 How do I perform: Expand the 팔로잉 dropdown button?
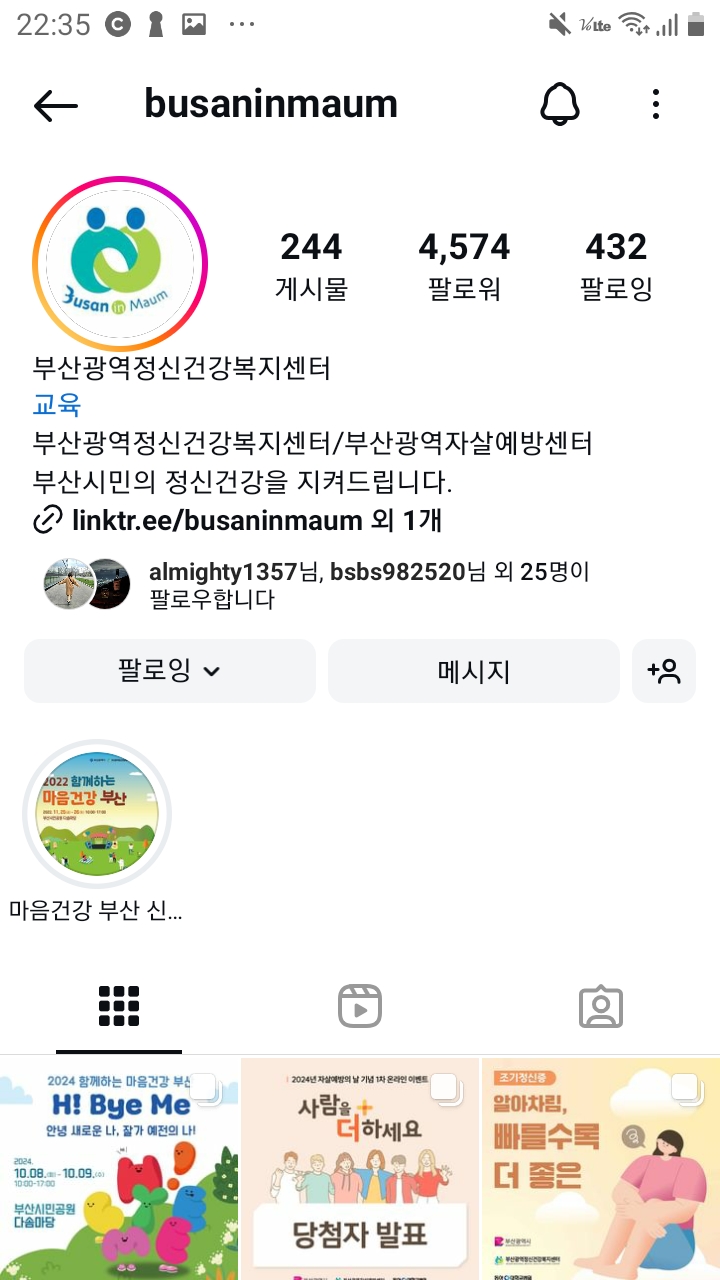point(170,671)
